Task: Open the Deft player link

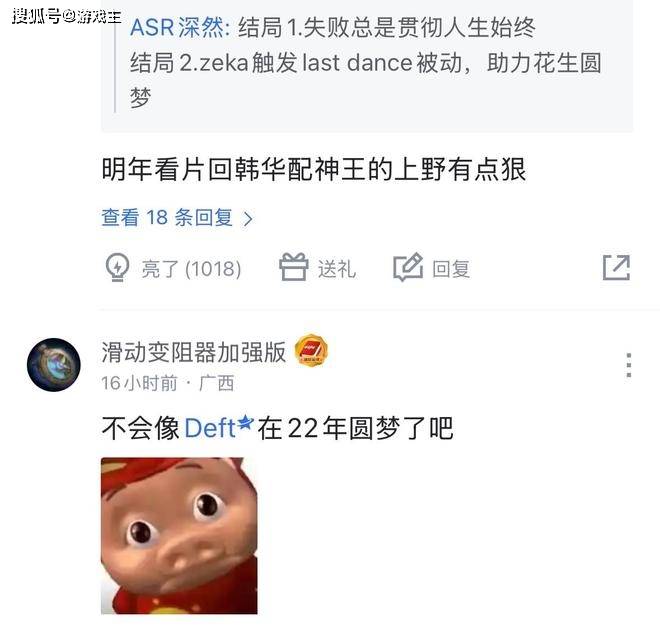Action: click(211, 429)
